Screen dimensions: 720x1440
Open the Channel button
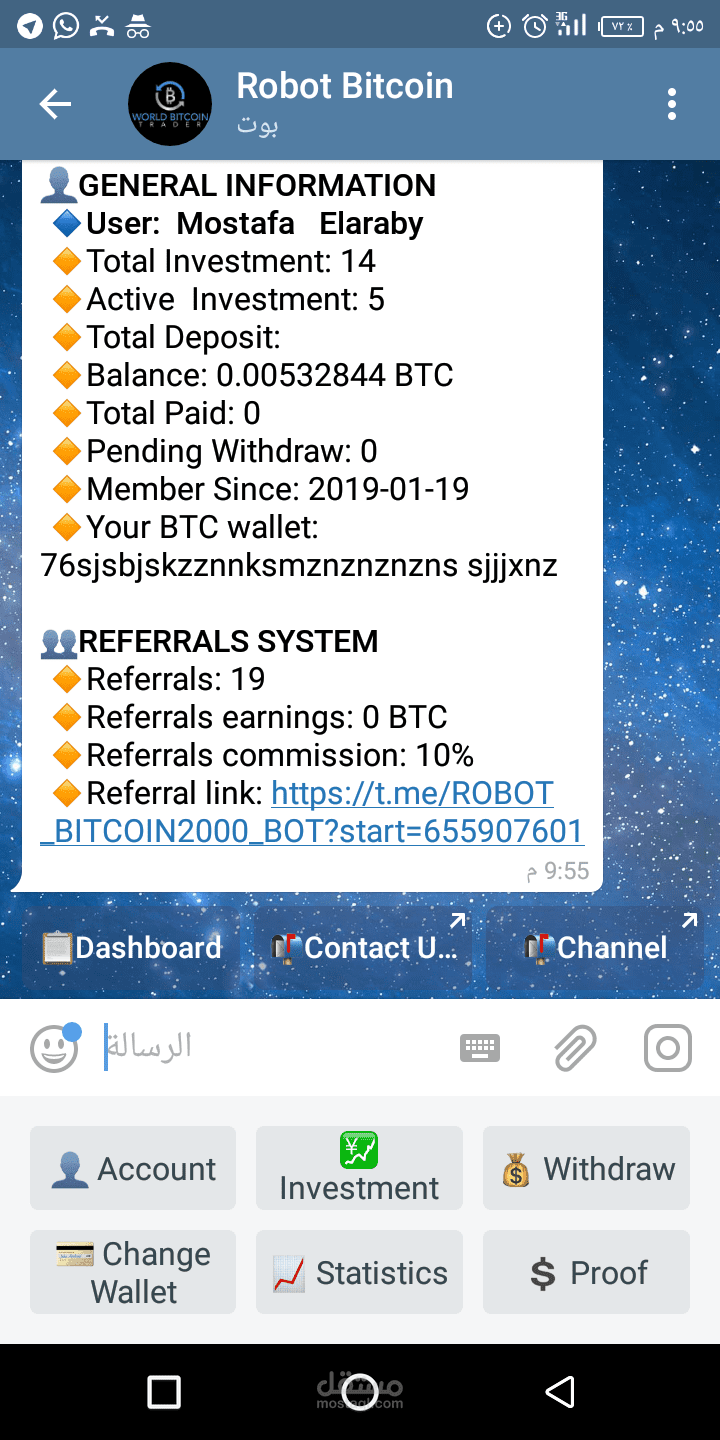pyautogui.click(x=596, y=948)
